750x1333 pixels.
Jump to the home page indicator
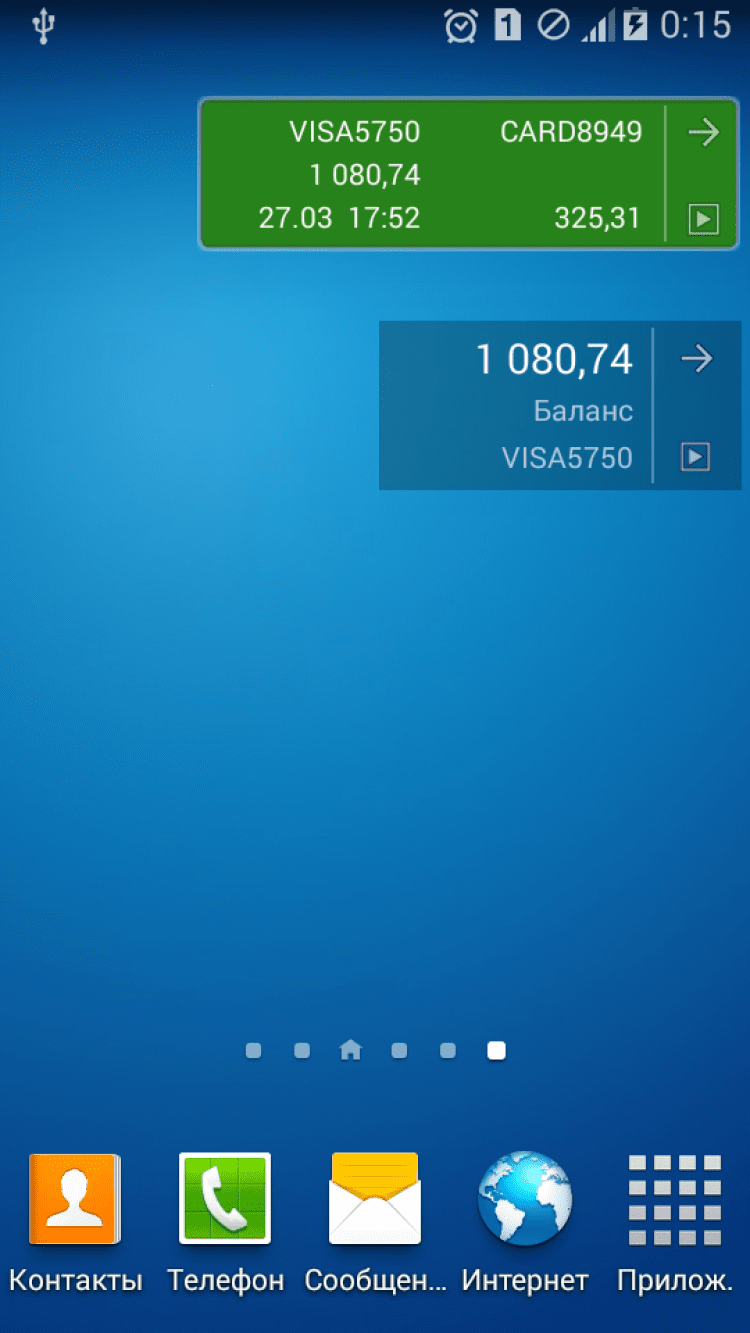coord(350,1050)
